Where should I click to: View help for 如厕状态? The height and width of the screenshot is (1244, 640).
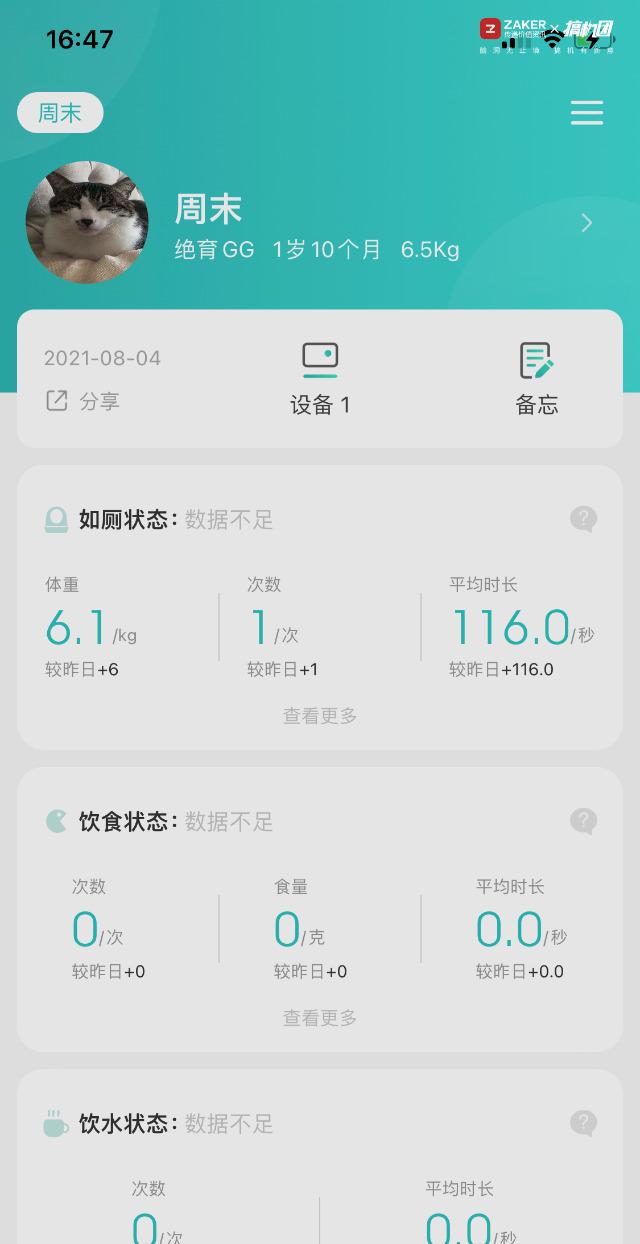tap(583, 519)
